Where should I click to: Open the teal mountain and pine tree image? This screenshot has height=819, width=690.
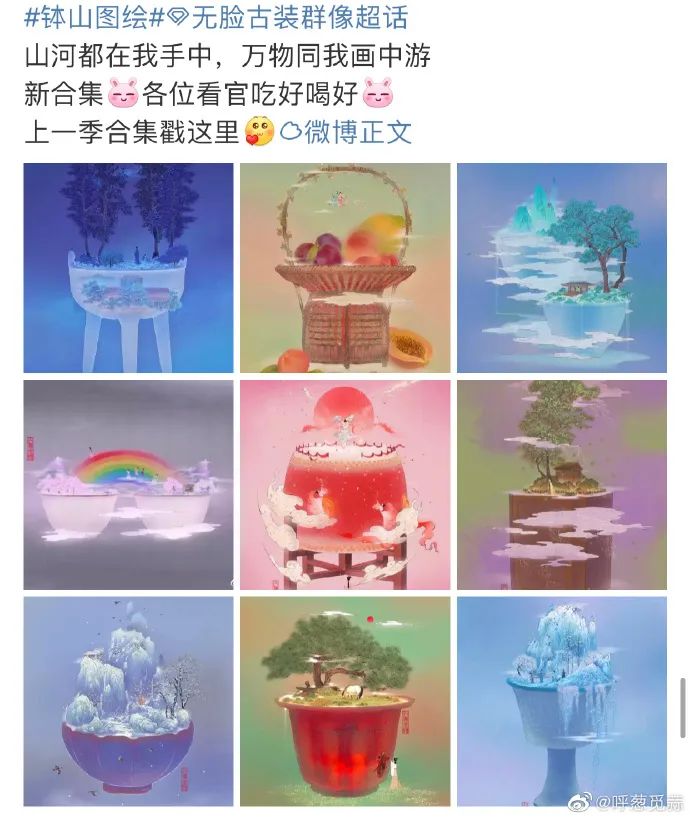(x=561, y=268)
